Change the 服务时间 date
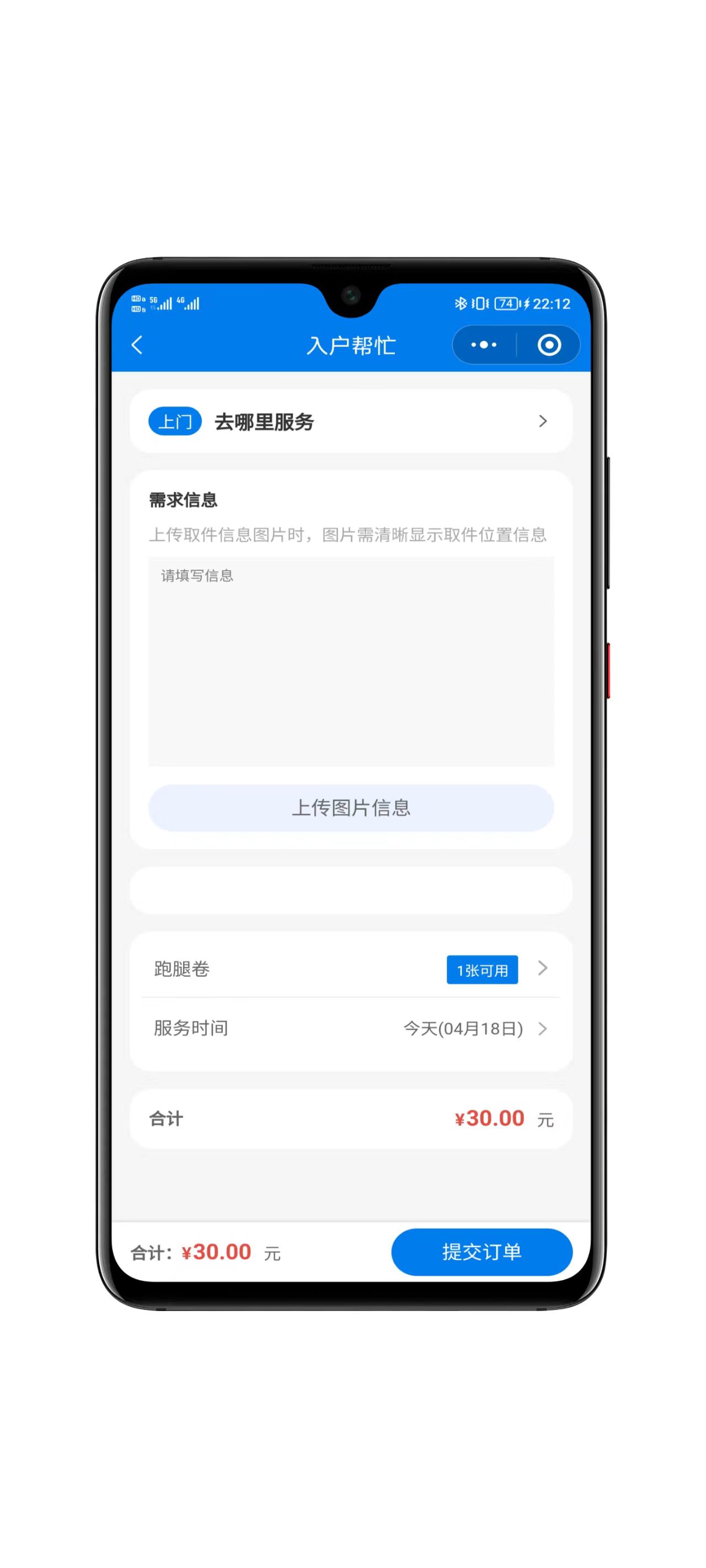 tap(351, 1028)
